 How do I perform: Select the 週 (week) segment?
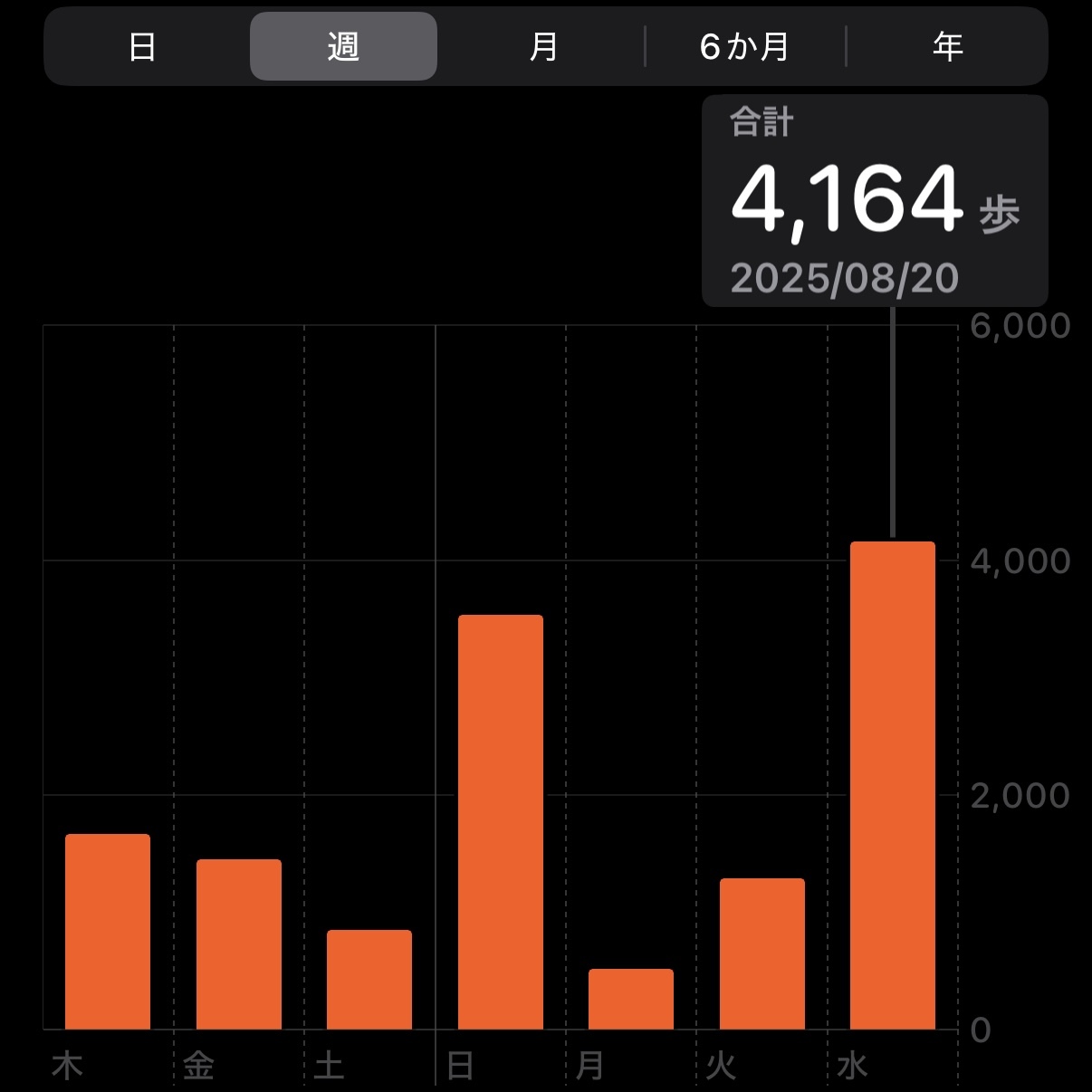tap(343, 46)
